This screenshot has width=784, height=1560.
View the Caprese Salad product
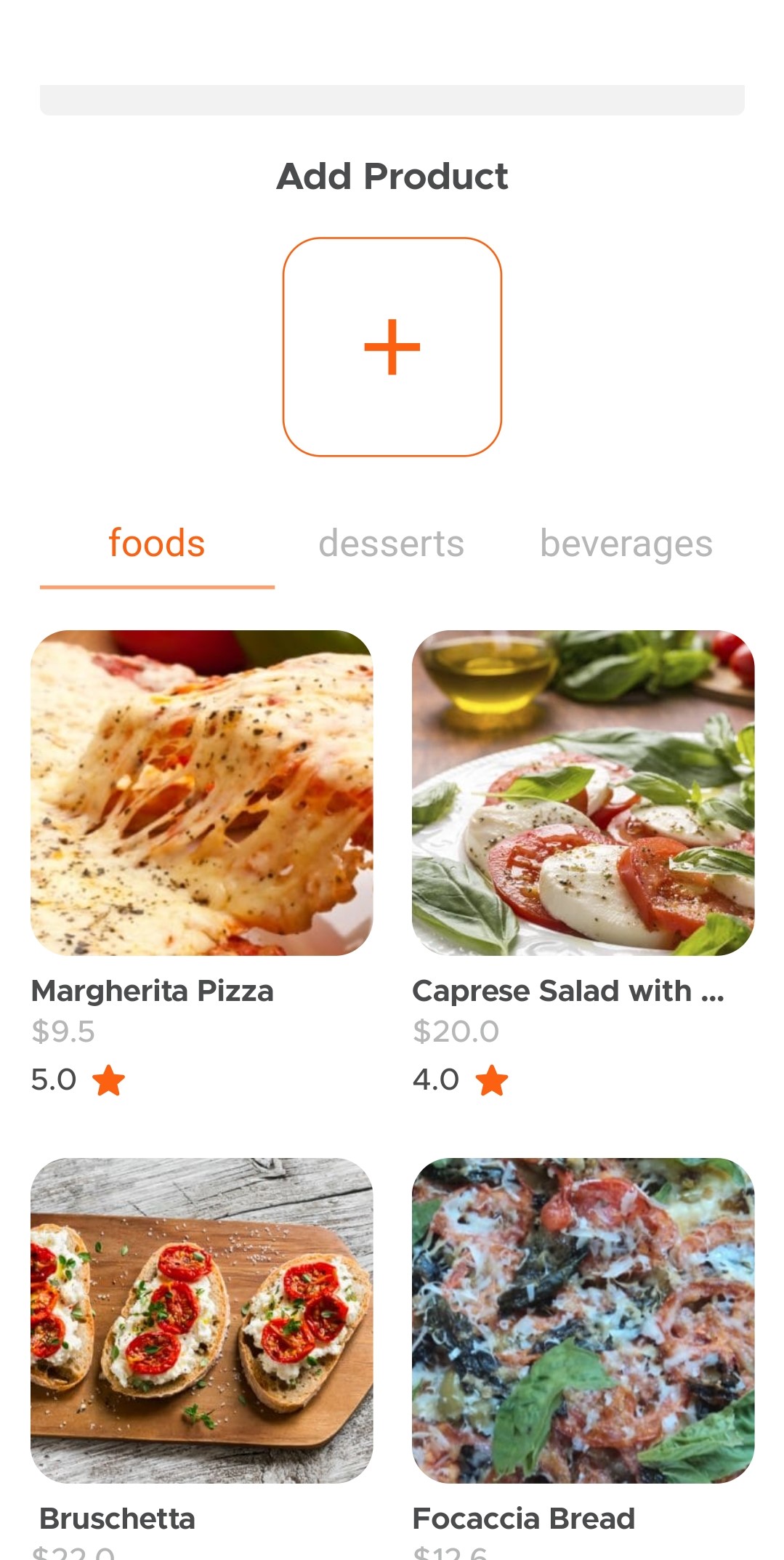click(x=583, y=792)
